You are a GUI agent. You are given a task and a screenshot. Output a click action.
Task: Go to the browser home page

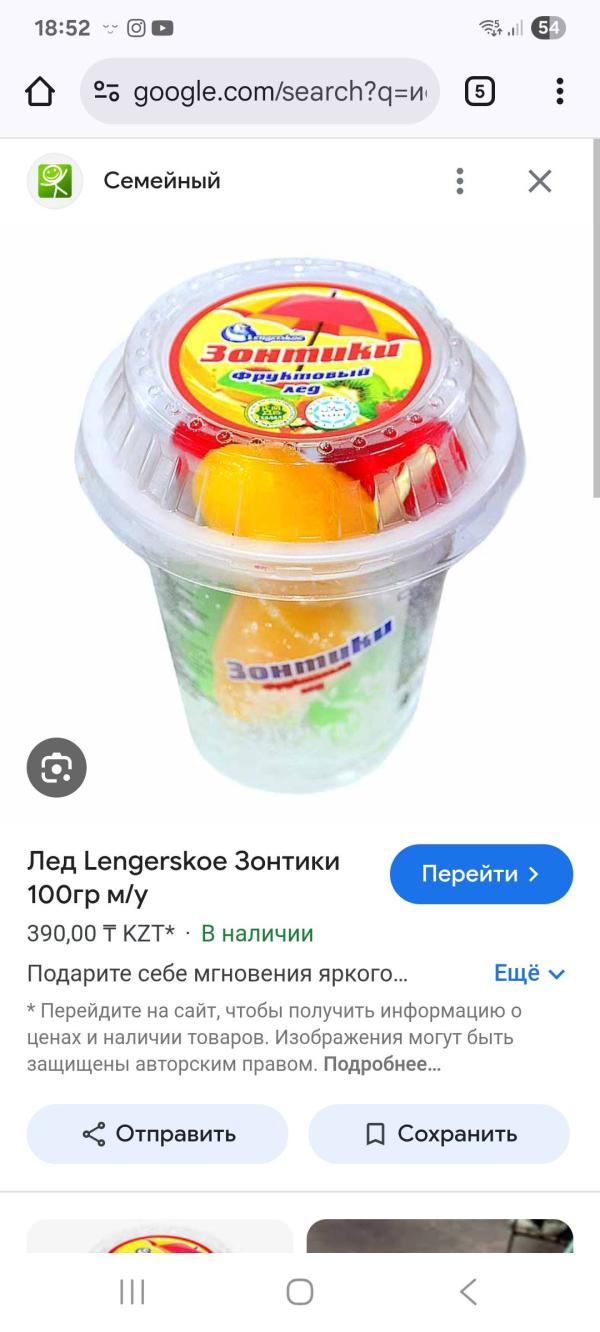pos(40,92)
